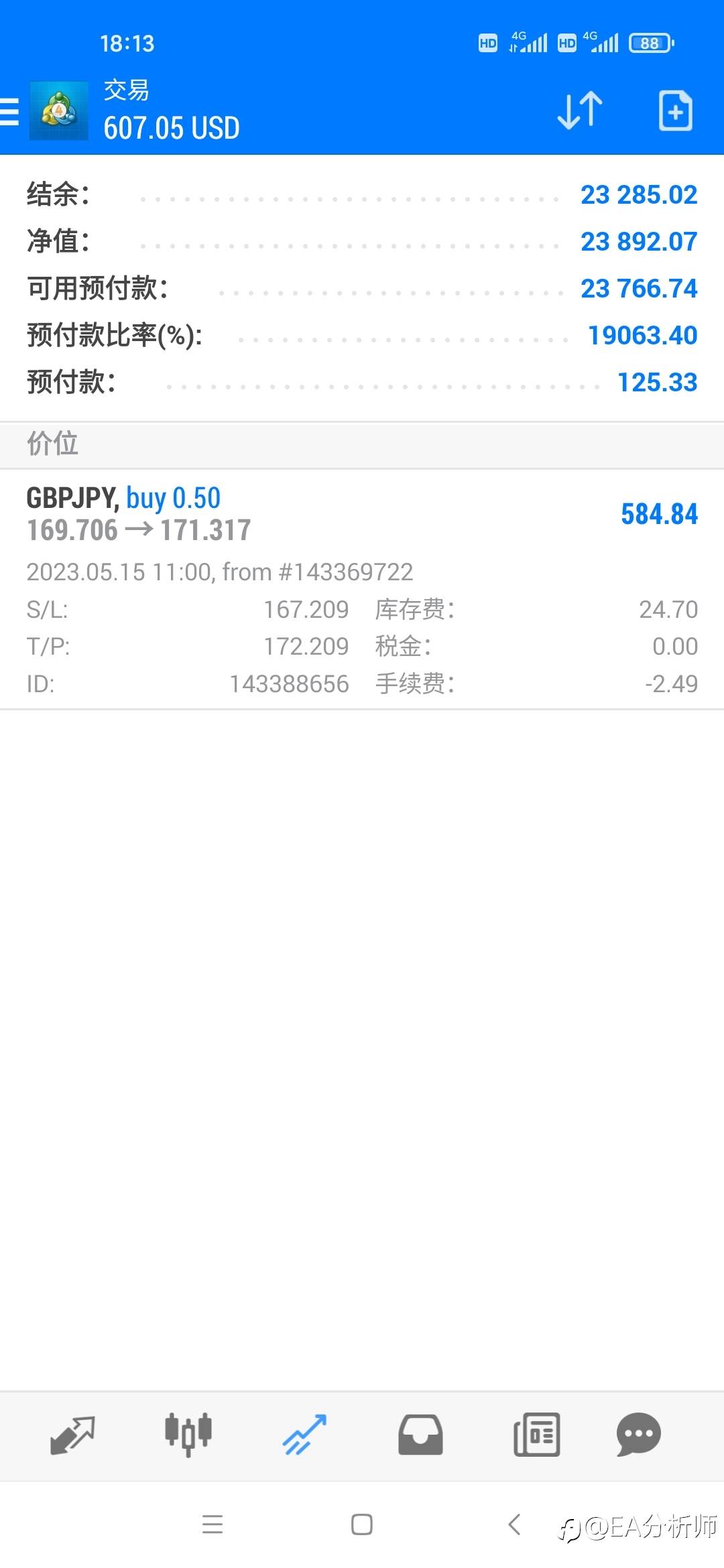Switch to the candlestick Chart tab
Viewport: 724px width, 1568px height.
click(188, 1435)
